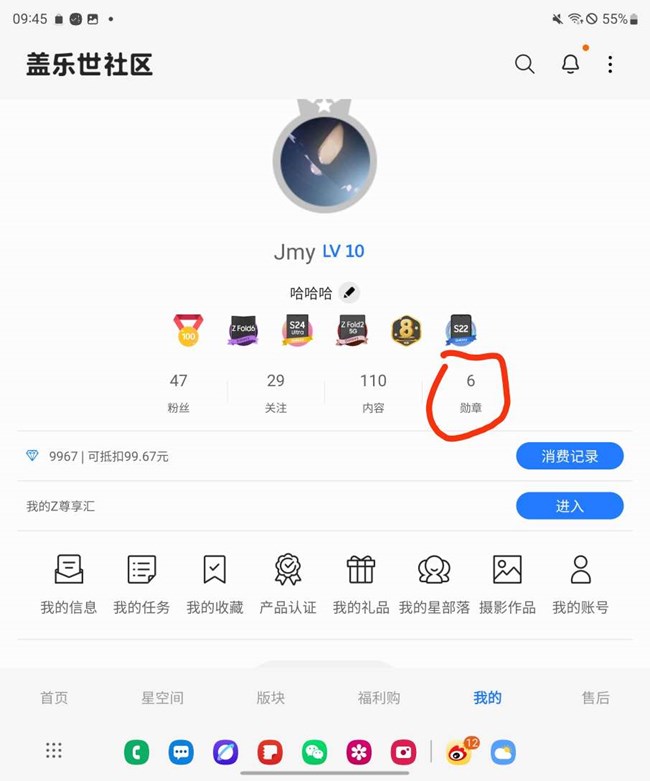
Task: Open the three-dot overflow menu
Action: pos(610,64)
